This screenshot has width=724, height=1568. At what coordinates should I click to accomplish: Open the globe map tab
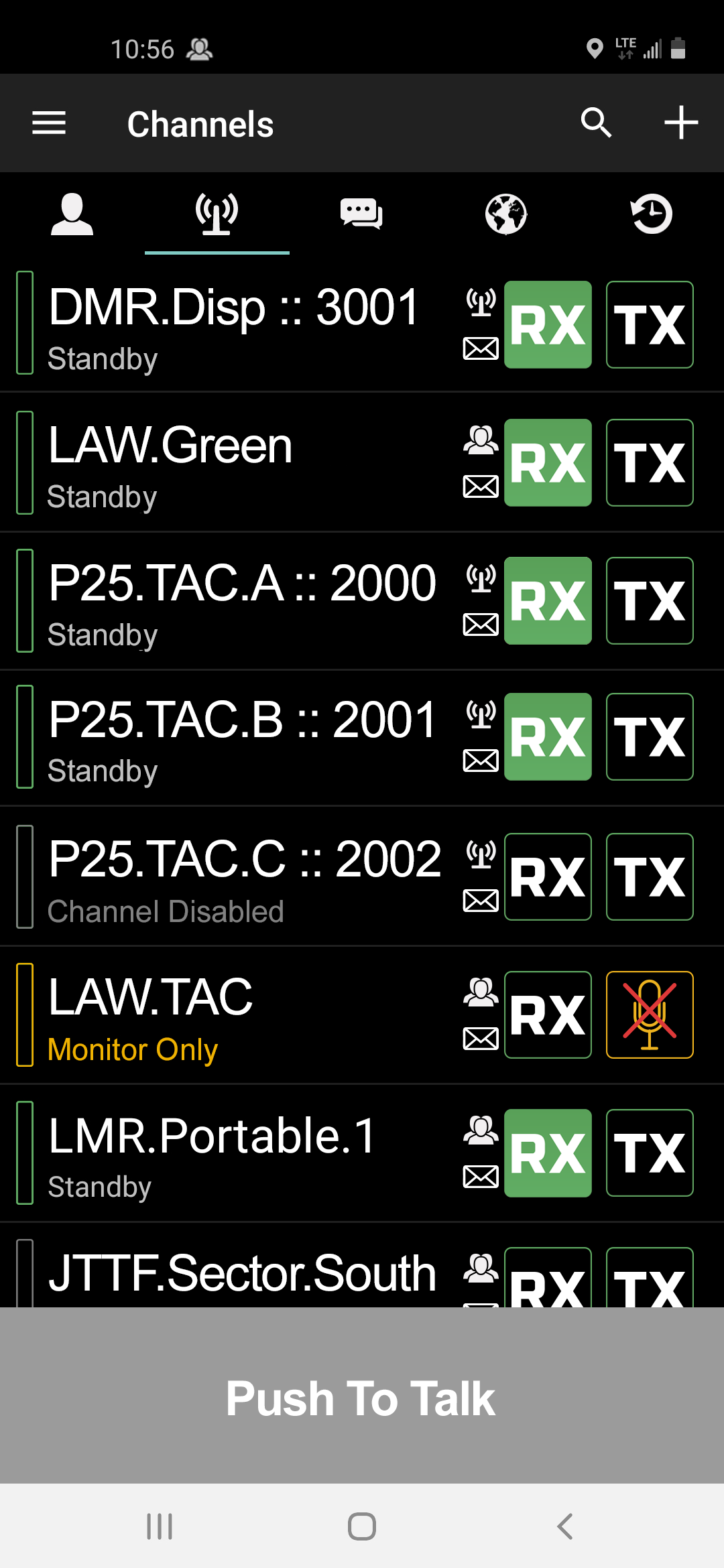pyautogui.click(x=506, y=214)
